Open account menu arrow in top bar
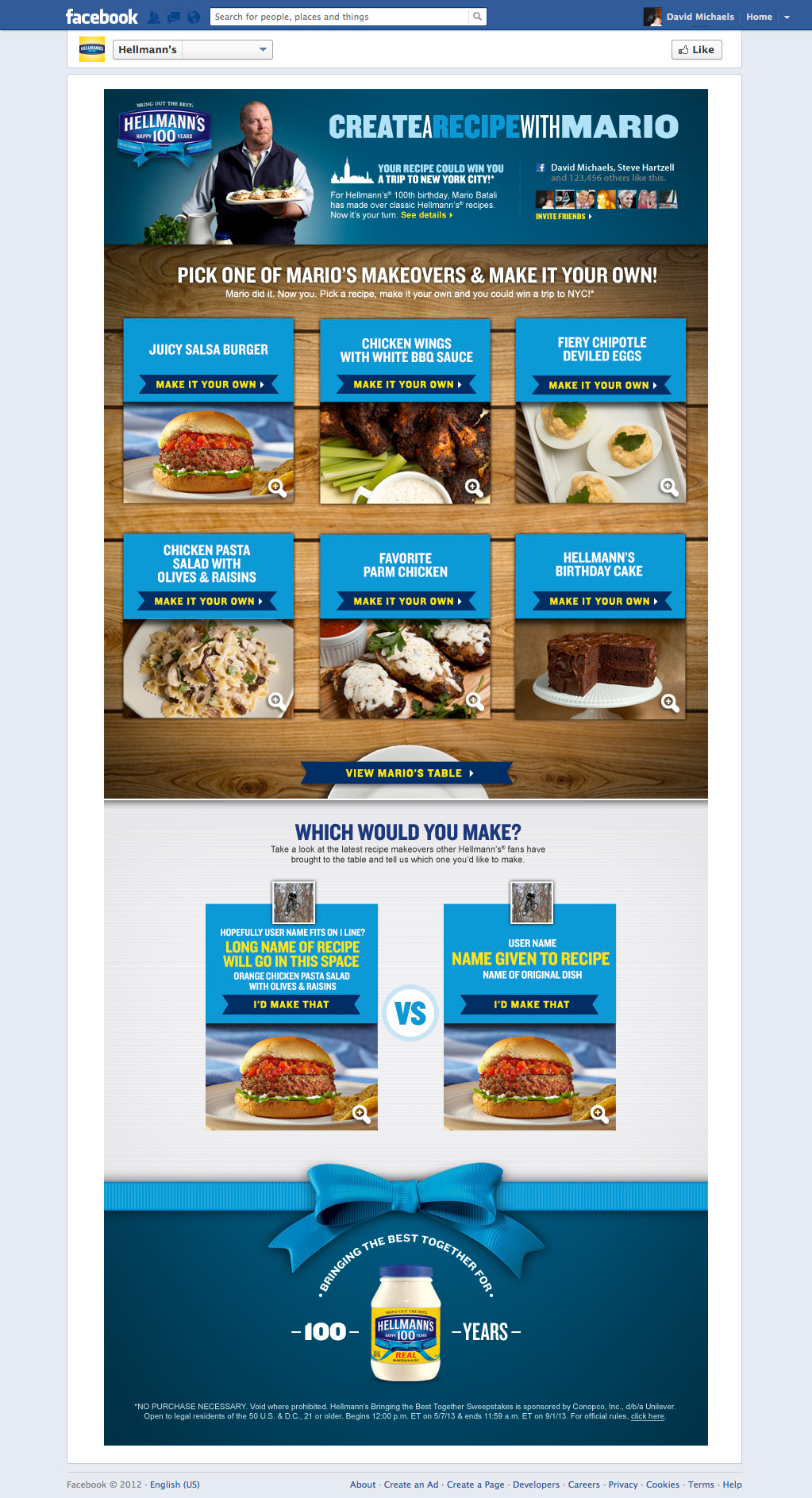The image size is (812, 1498). point(787,17)
